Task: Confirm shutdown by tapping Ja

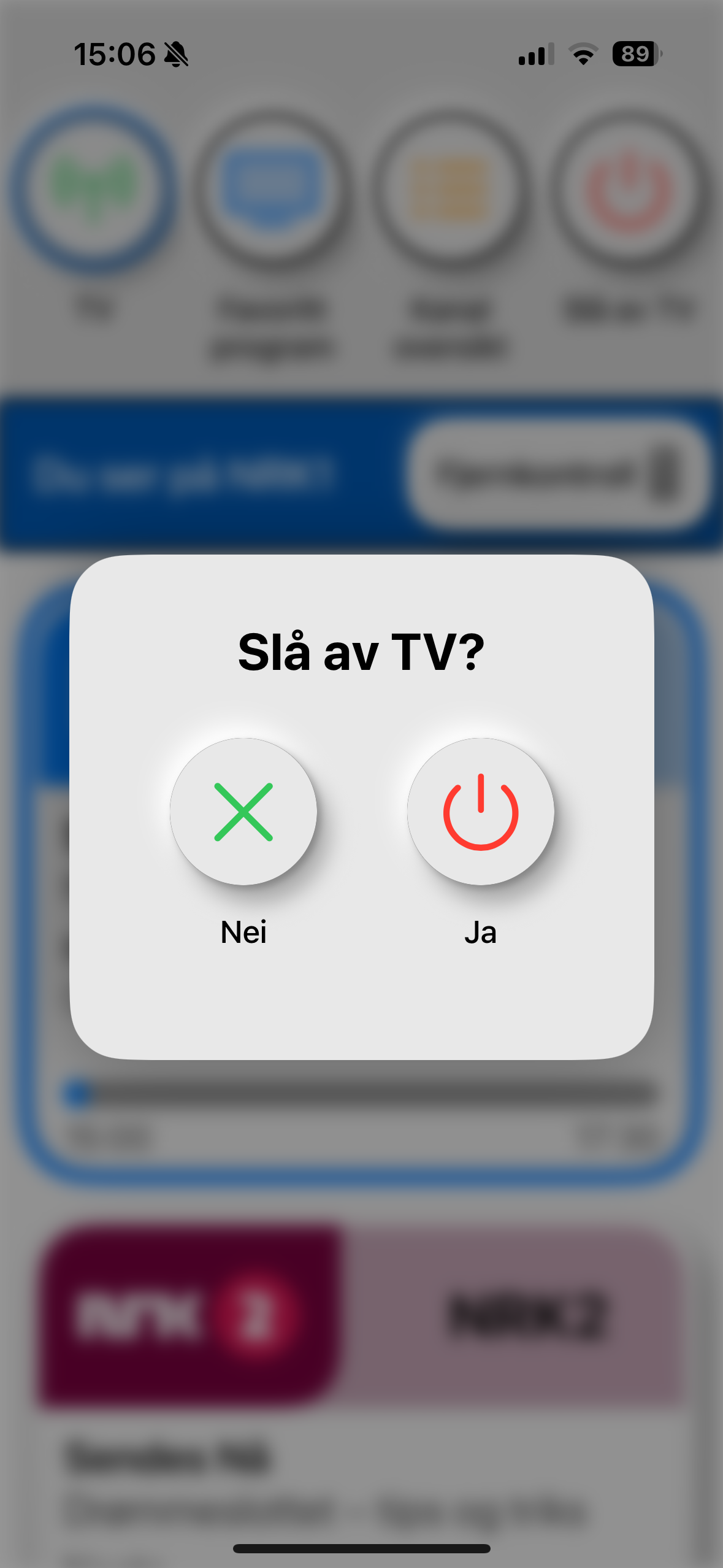Action: coord(482,811)
